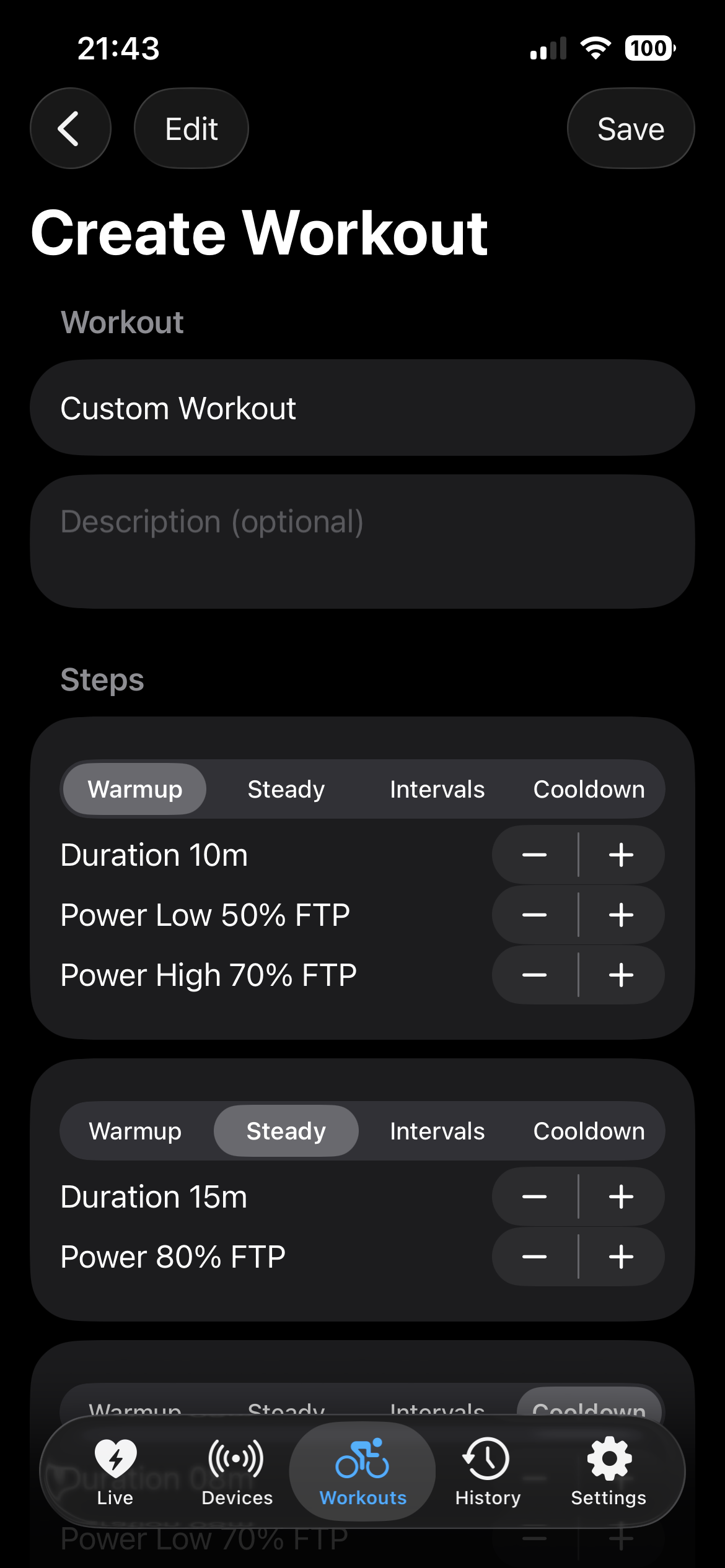725x1568 pixels.
Task: Select Warmup for the second step
Action: (x=134, y=1130)
